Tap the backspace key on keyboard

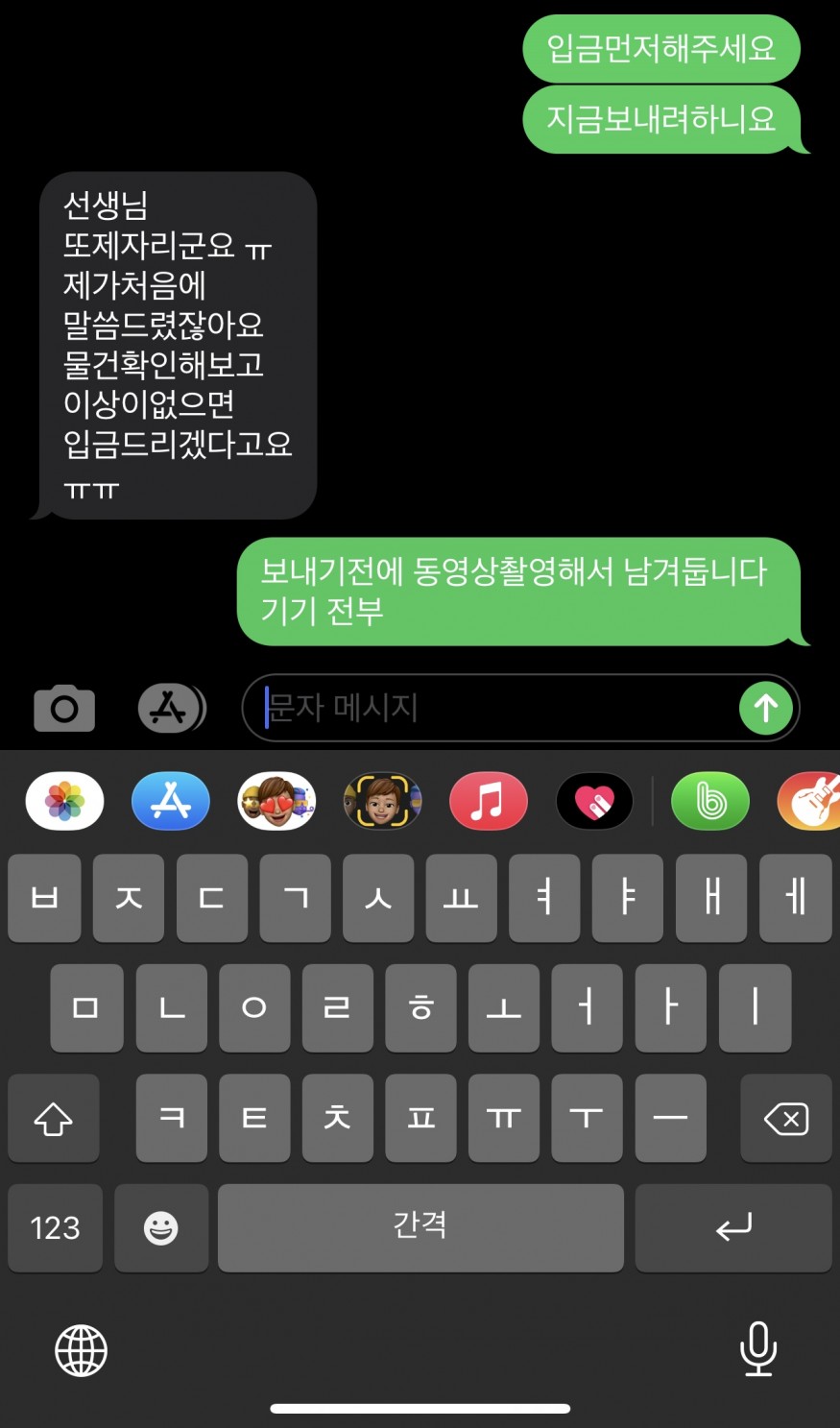pos(785,1119)
